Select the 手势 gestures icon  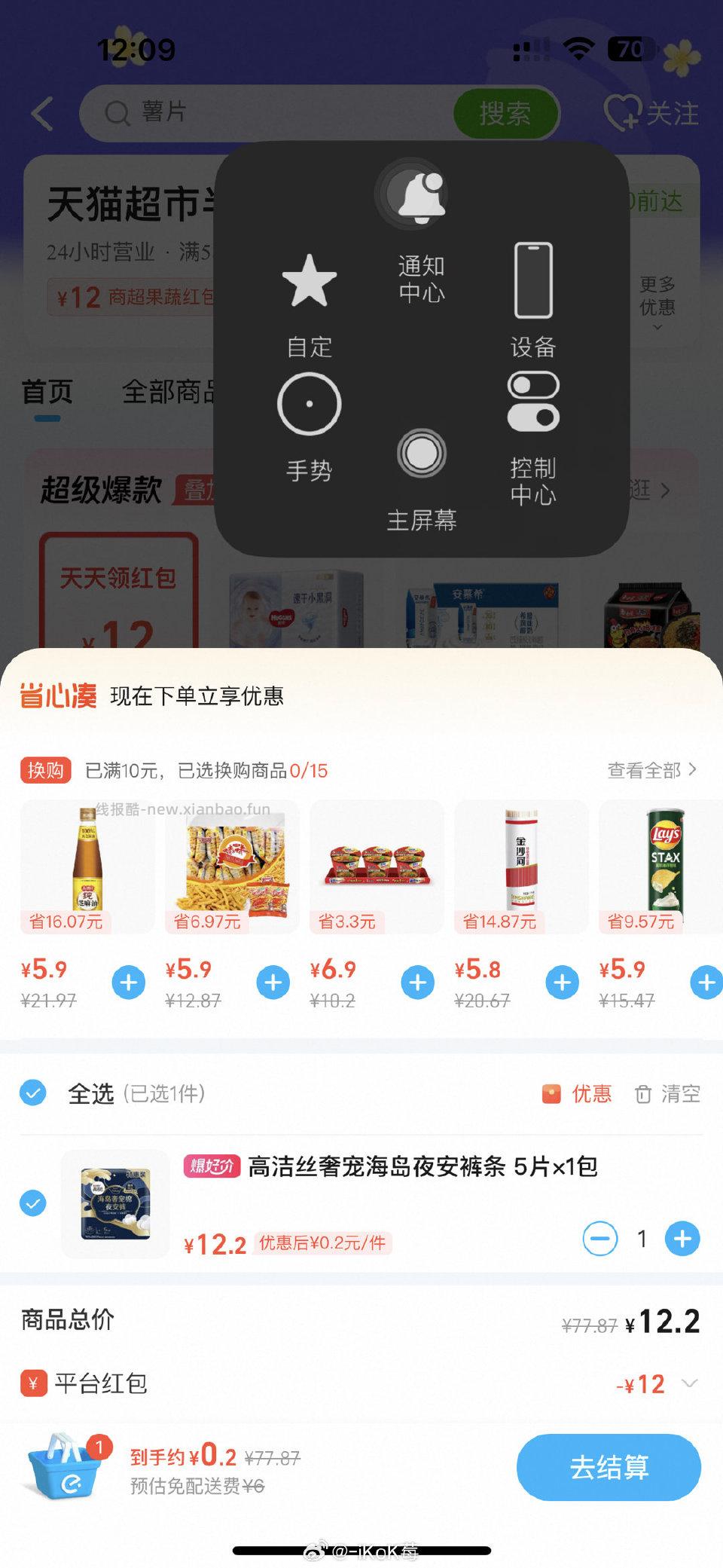pos(309,404)
